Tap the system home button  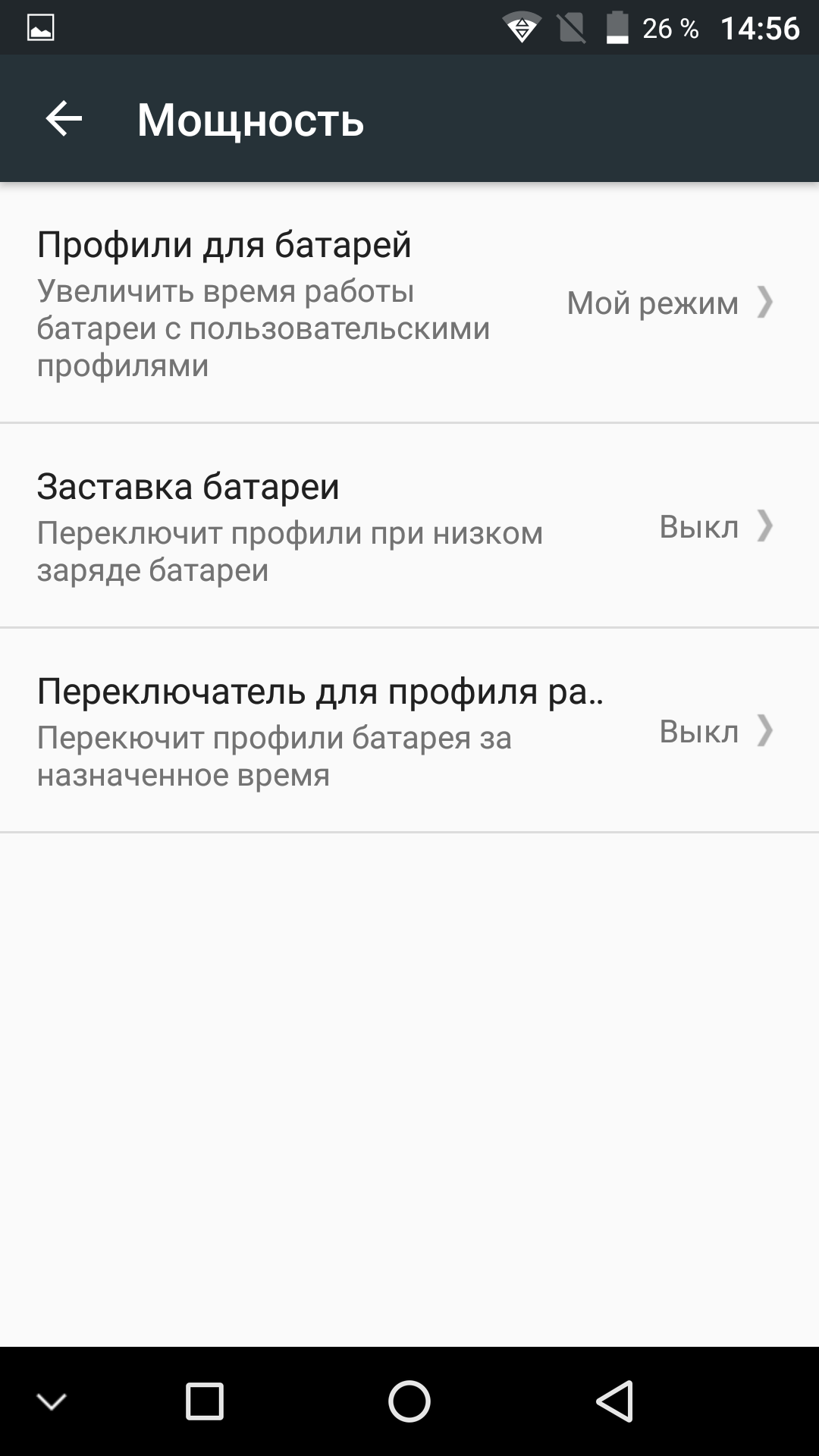409,1401
